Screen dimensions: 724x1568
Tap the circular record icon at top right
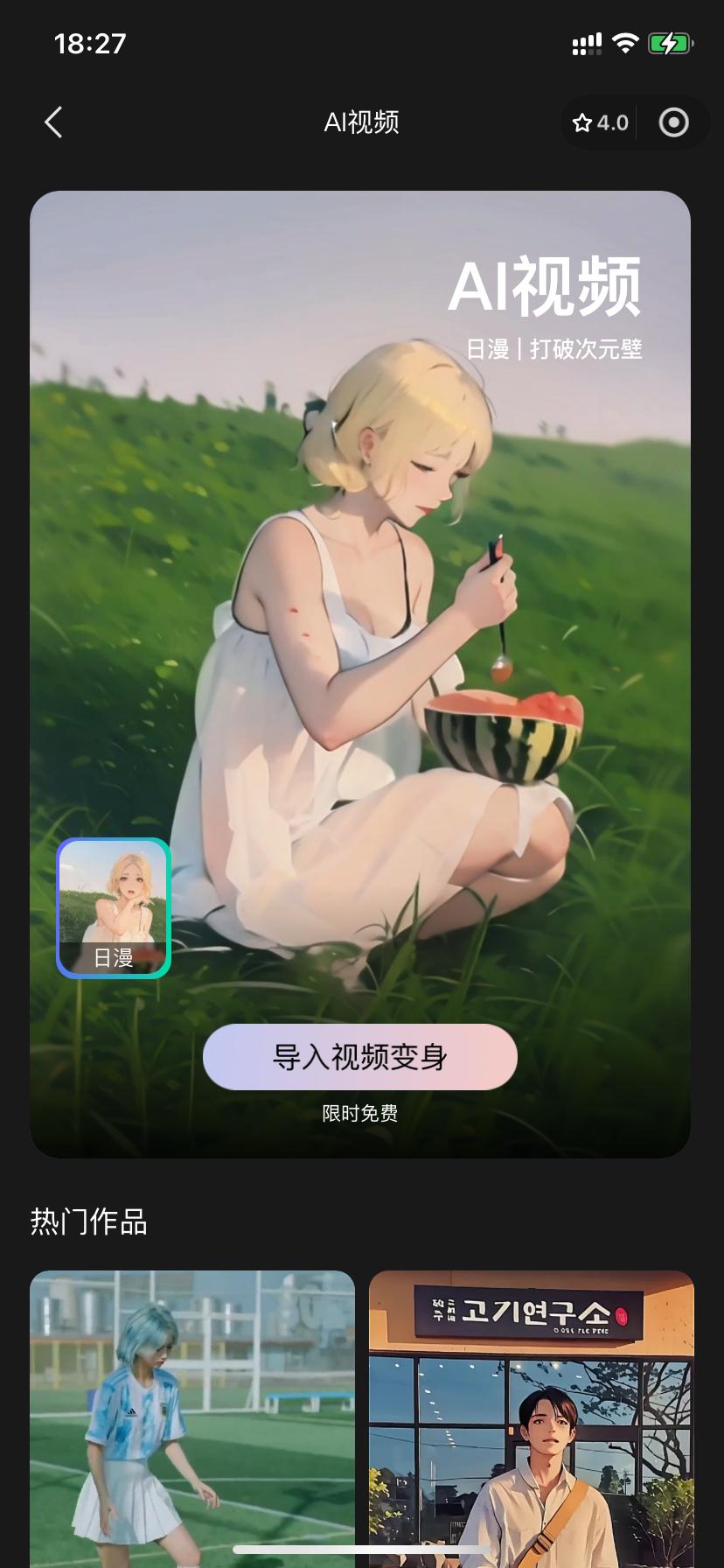(673, 123)
